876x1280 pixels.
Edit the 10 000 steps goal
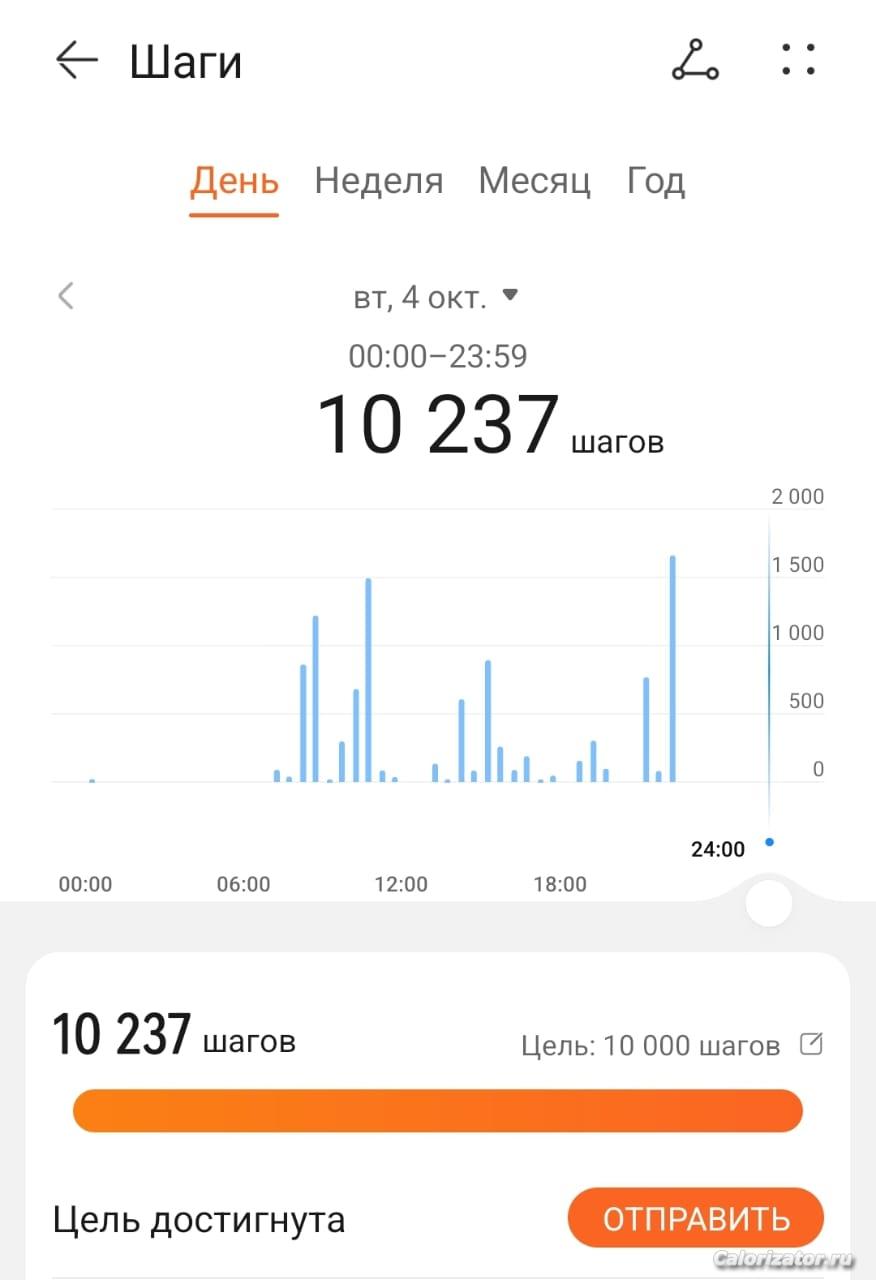click(812, 1045)
